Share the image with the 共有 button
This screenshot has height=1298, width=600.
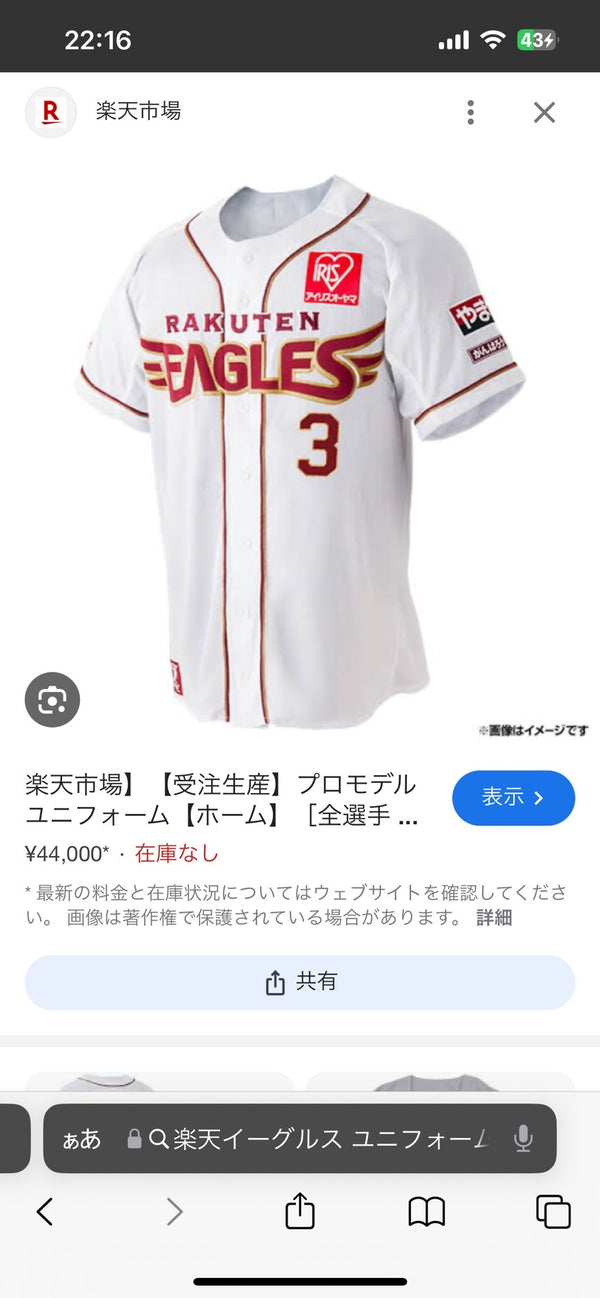click(x=300, y=982)
